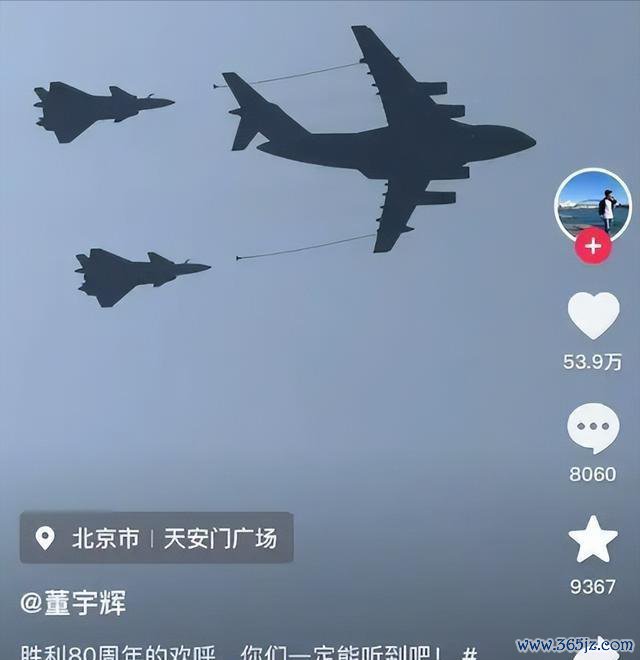The image size is (640, 660).
Task: Open the creator's profile avatar
Action: [x=593, y=205]
